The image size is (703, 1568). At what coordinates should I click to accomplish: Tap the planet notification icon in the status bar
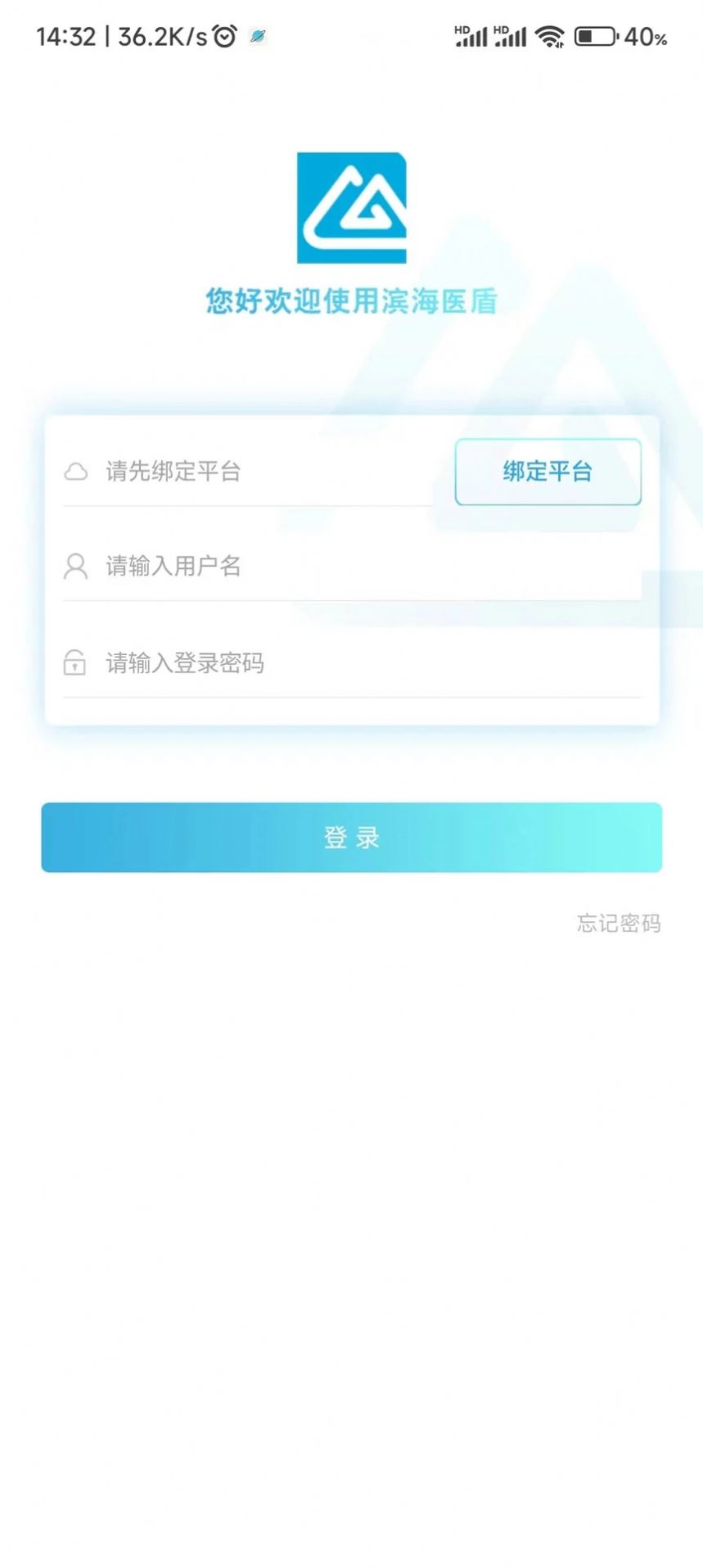258,35
